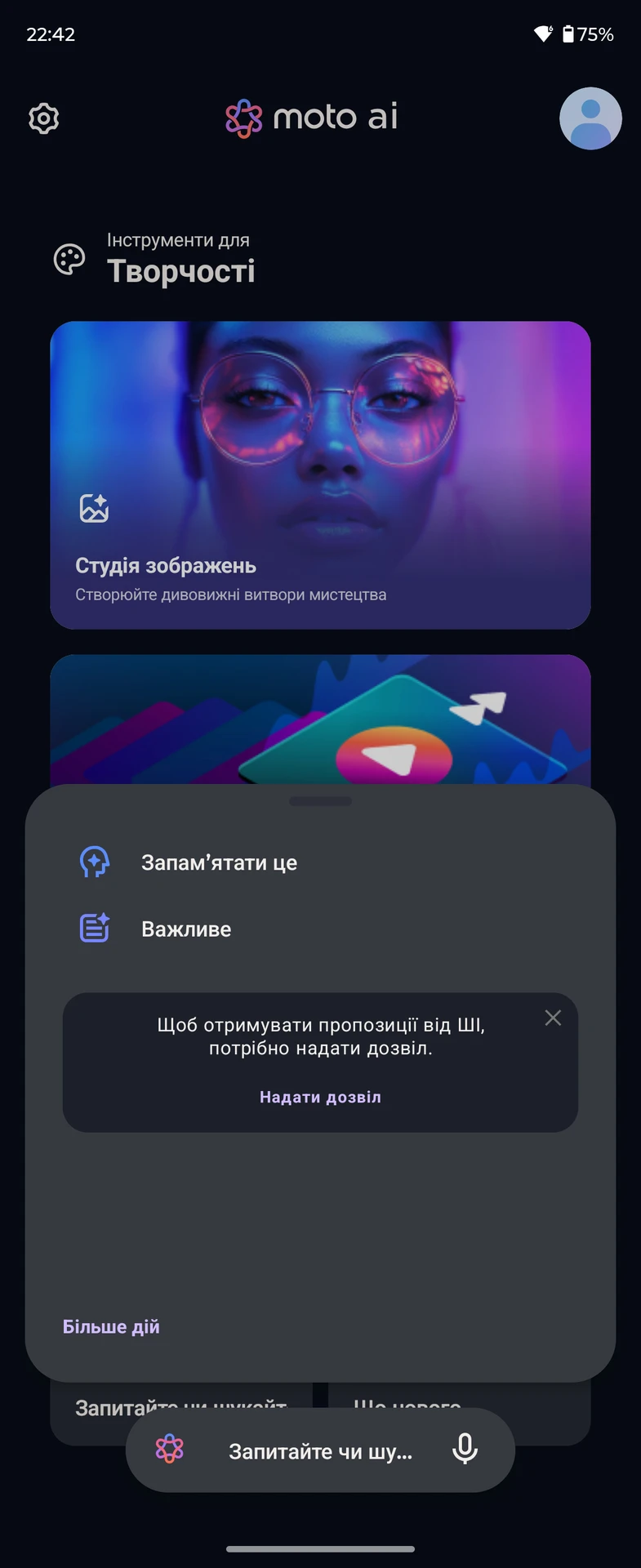Tap Надати дозвіл link

[x=320, y=1097]
